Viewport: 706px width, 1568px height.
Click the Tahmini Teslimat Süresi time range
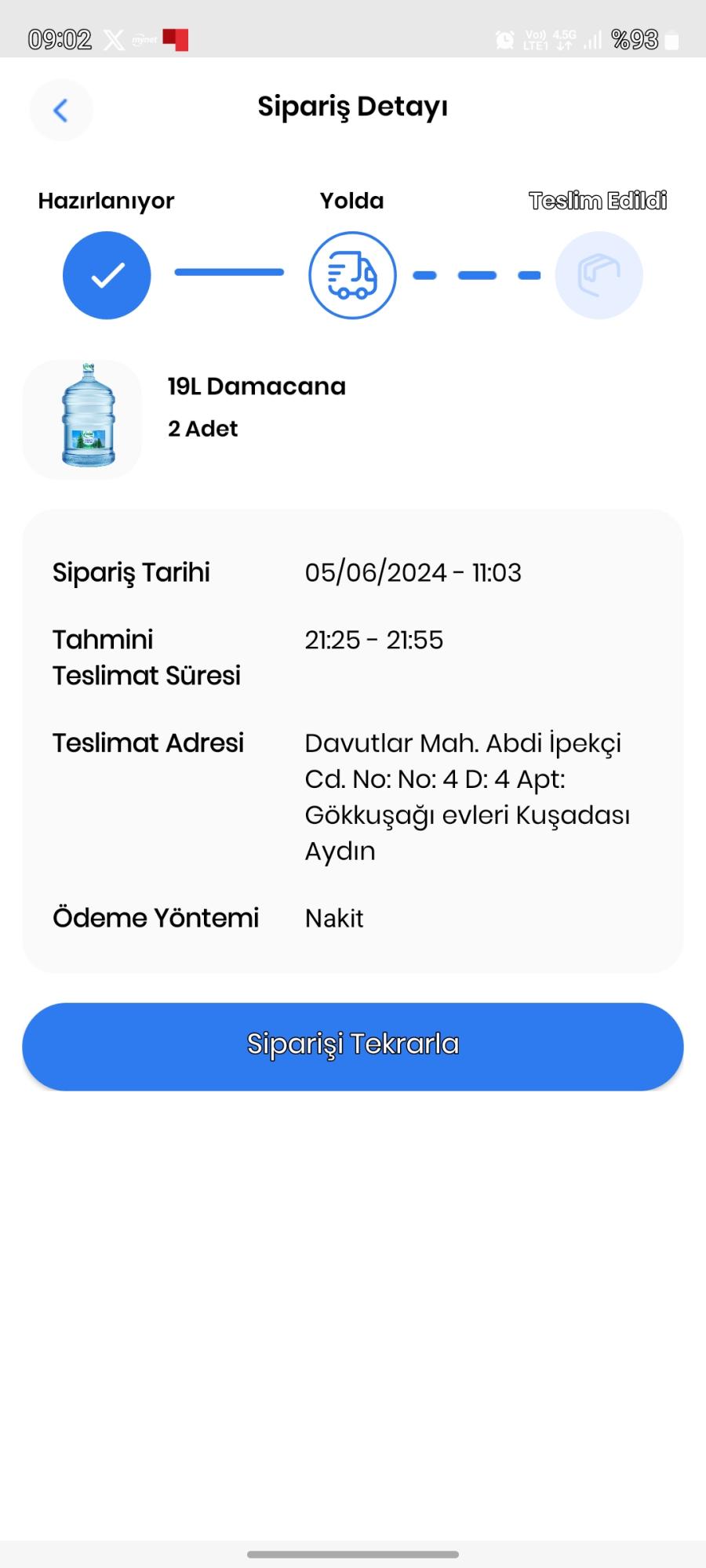[x=374, y=640]
